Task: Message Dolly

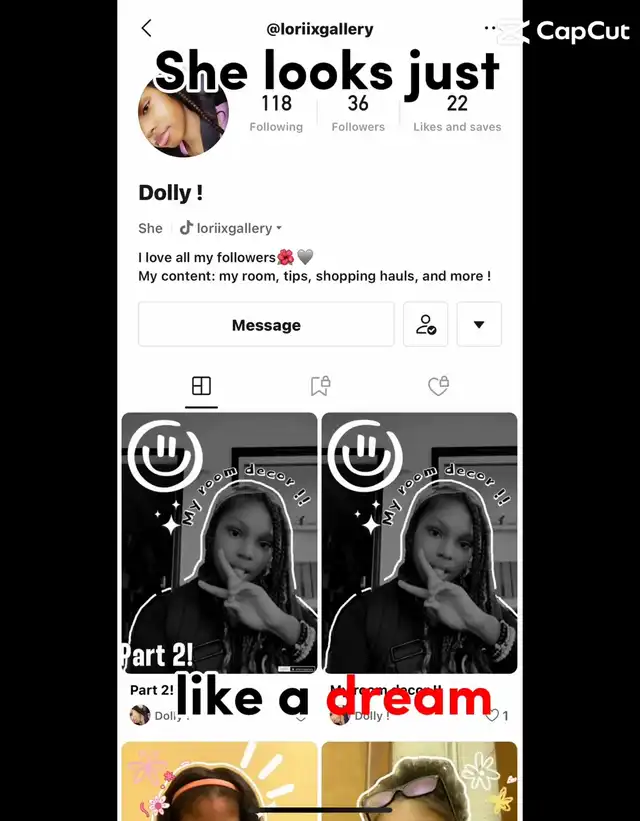Action: pyautogui.click(x=266, y=325)
